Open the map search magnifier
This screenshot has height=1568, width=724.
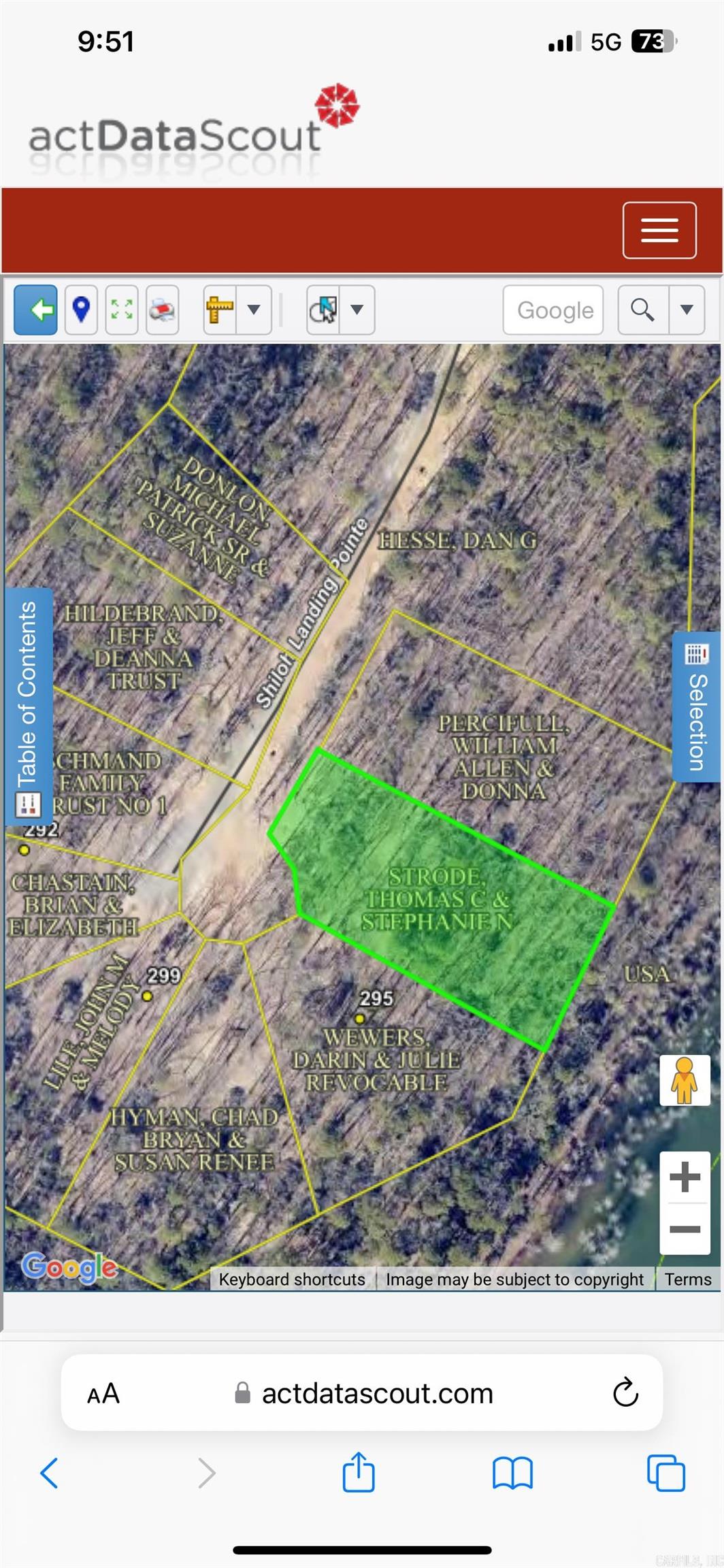click(642, 310)
